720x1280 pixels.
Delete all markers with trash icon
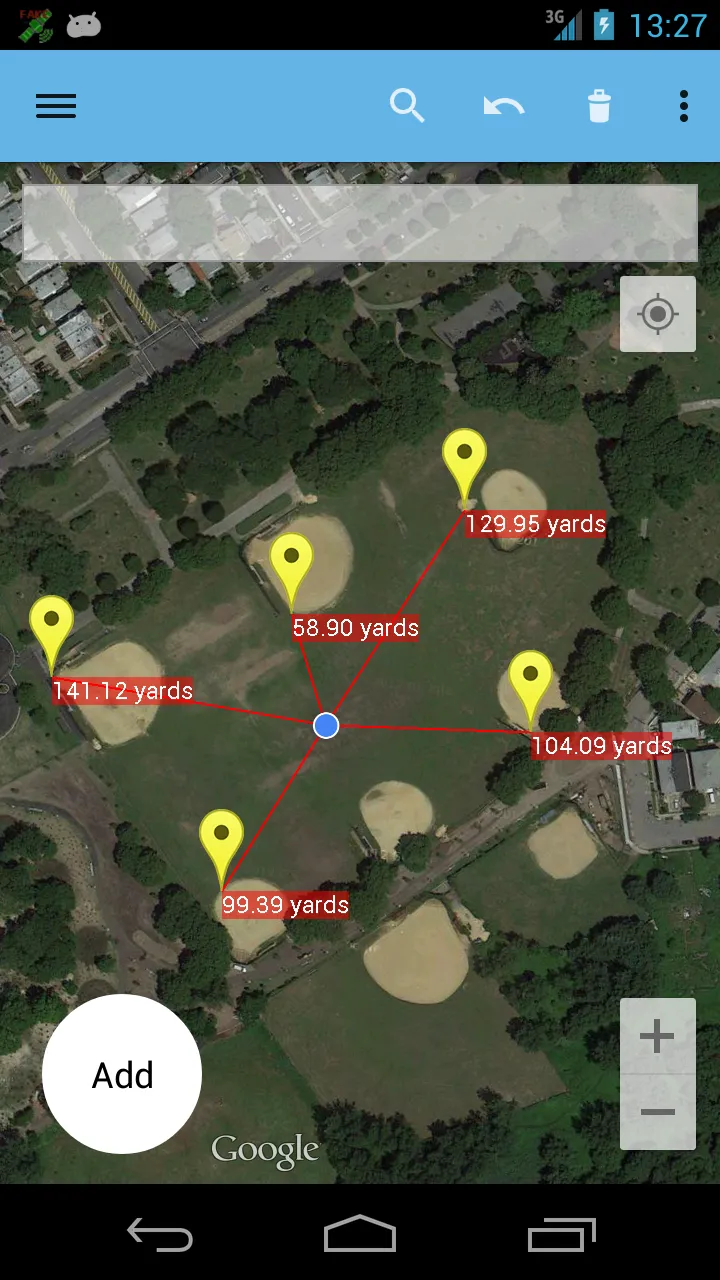pos(599,106)
